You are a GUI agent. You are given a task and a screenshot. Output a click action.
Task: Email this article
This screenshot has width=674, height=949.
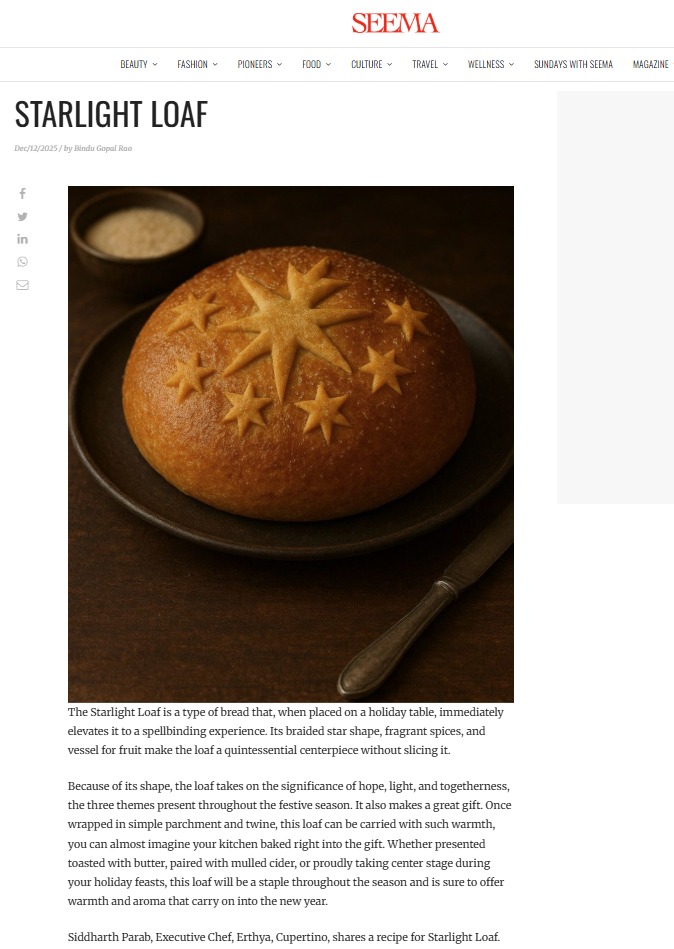click(22, 285)
